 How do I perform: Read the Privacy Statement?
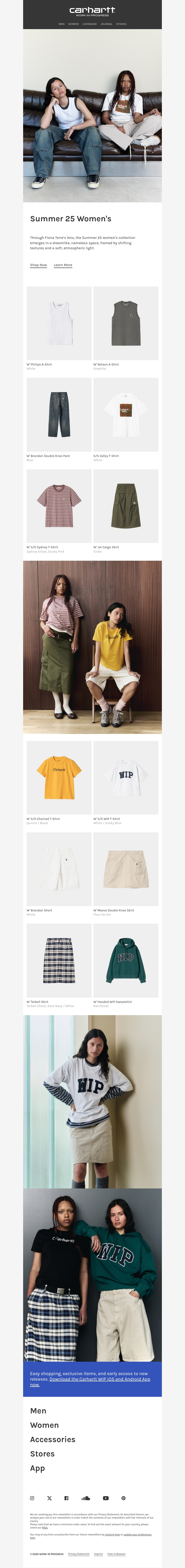pyautogui.click(x=78, y=1553)
